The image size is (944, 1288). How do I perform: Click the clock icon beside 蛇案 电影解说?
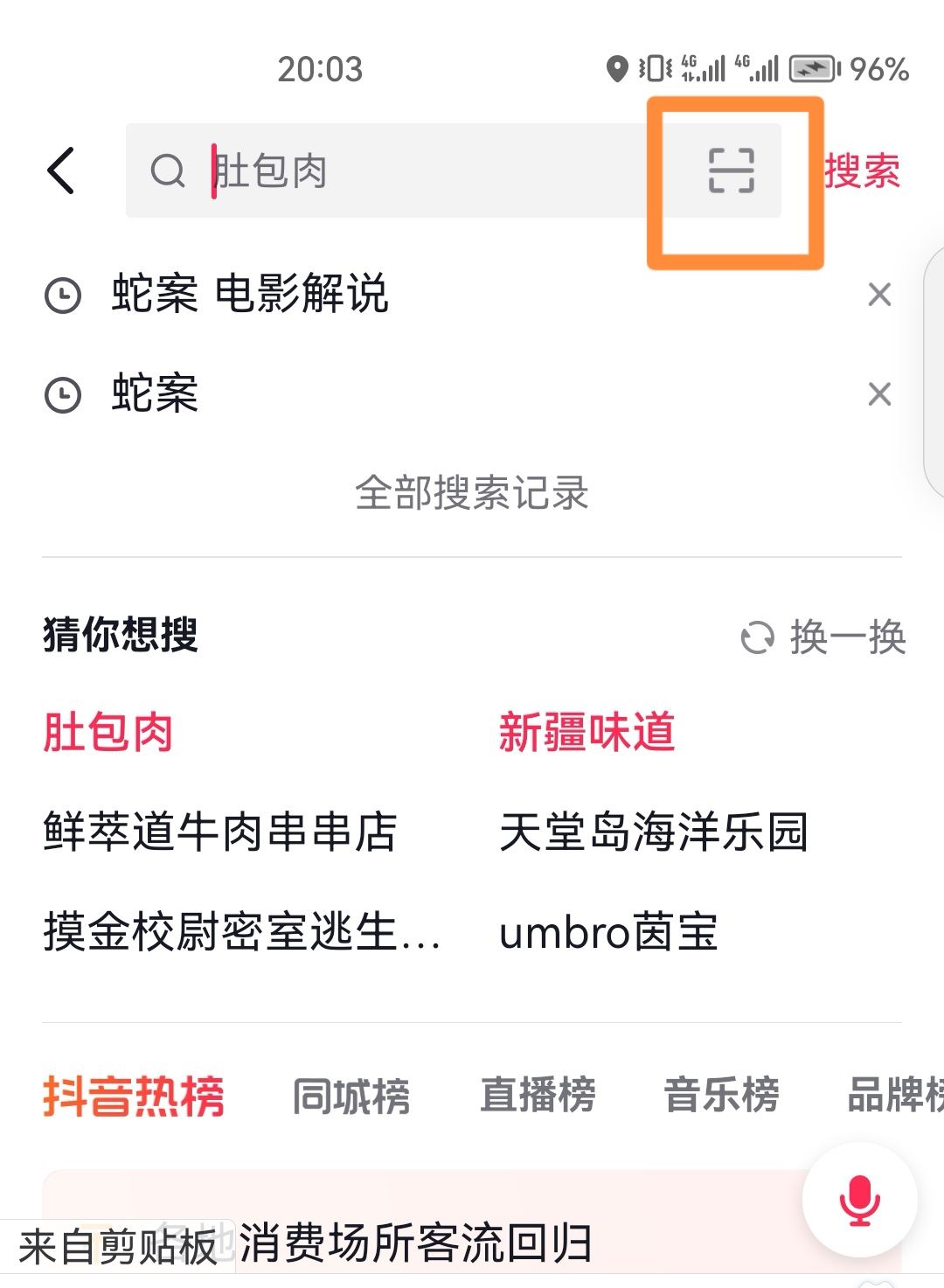[61, 296]
